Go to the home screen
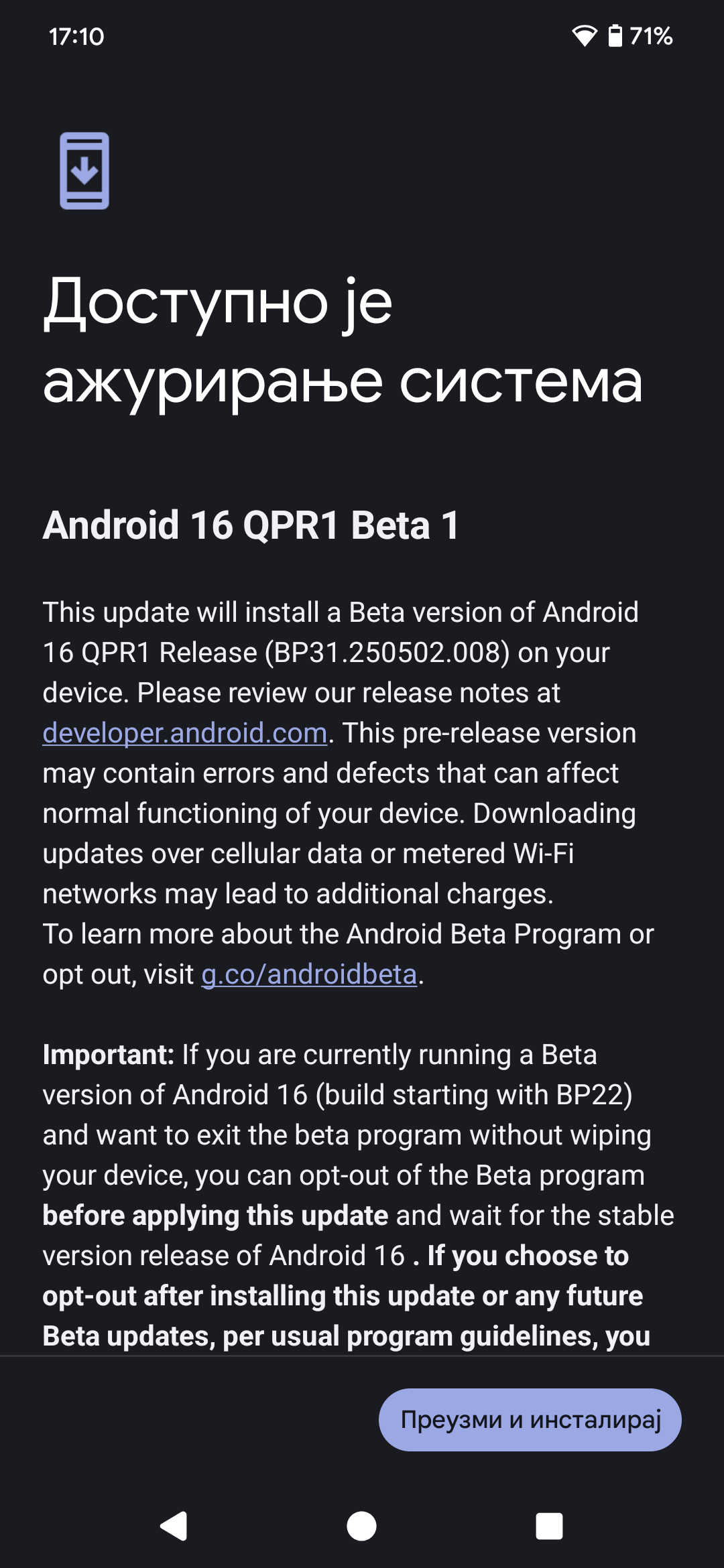724x1568 pixels. (361, 1526)
